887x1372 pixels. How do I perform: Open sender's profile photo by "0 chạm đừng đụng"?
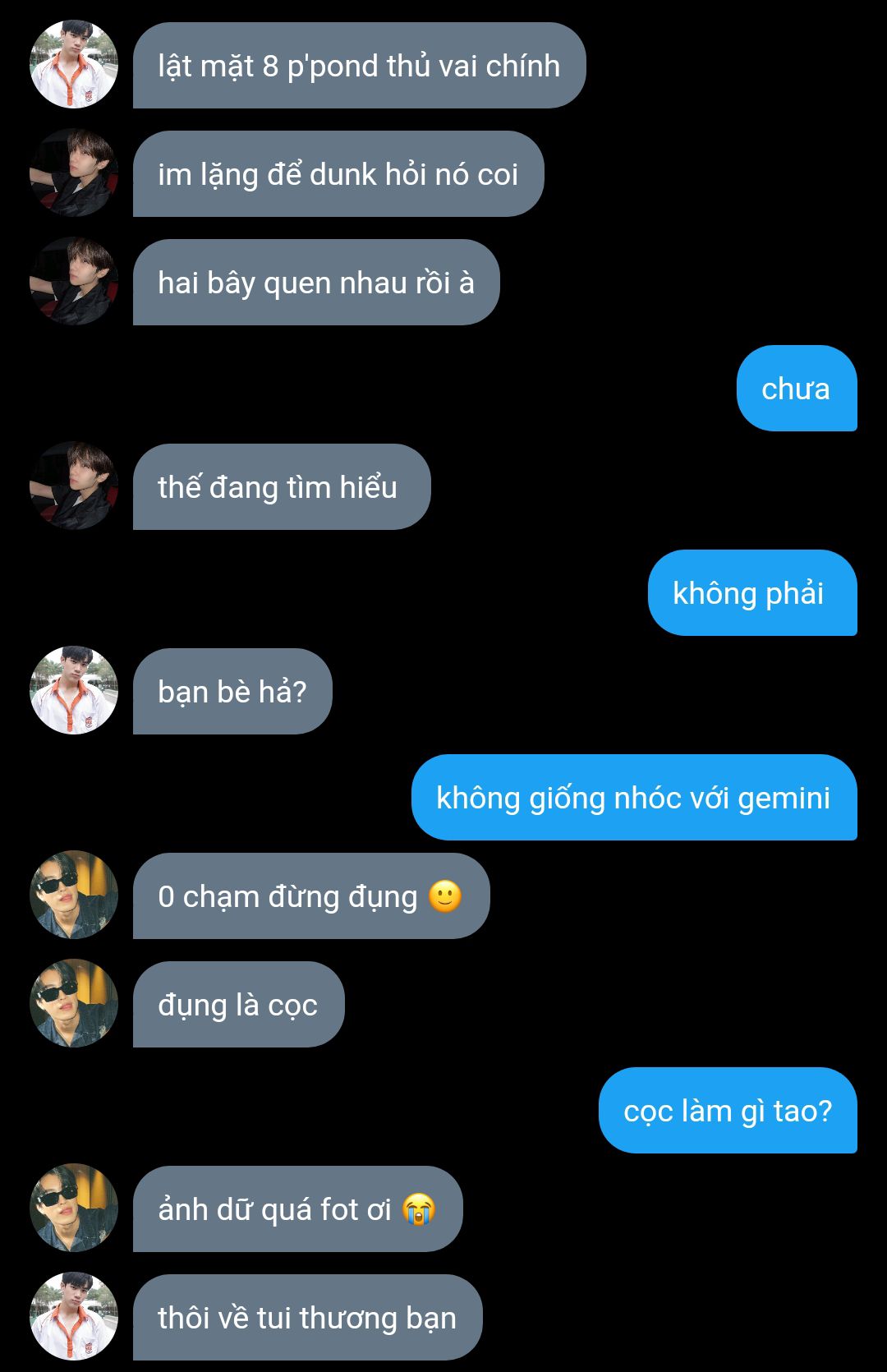tap(74, 895)
